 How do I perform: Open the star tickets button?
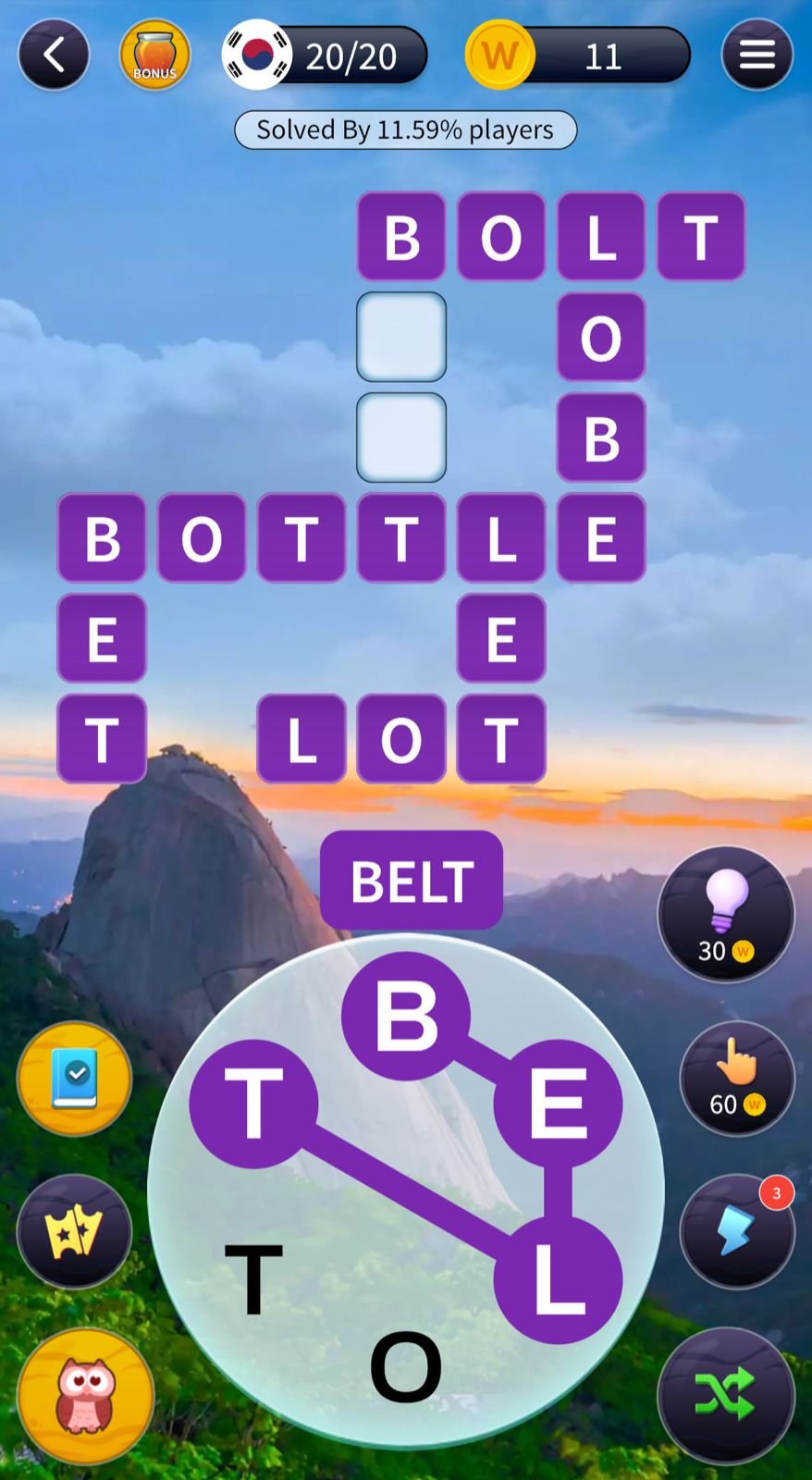[x=75, y=1231]
